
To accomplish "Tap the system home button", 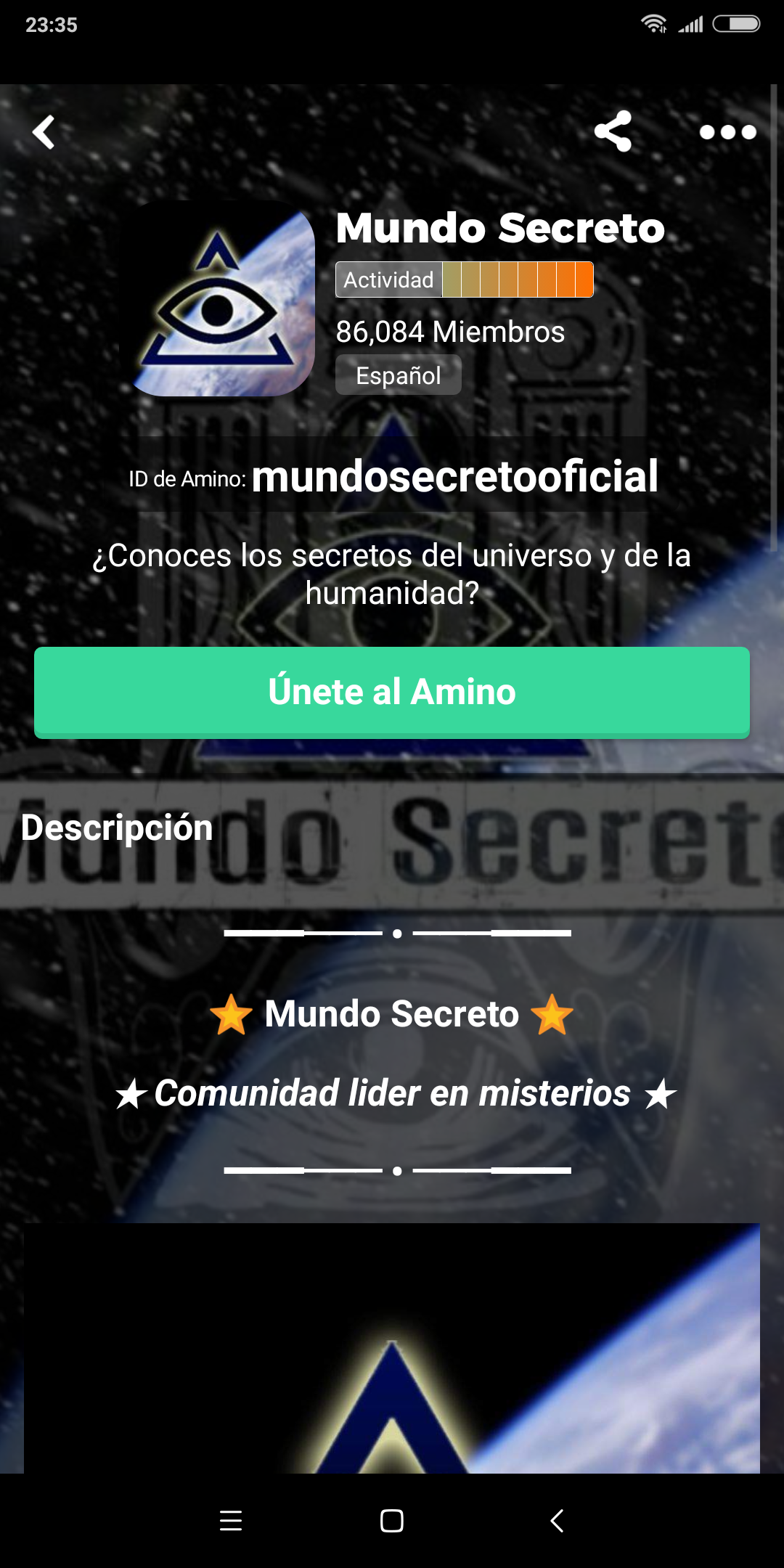I will coord(392,1520).
